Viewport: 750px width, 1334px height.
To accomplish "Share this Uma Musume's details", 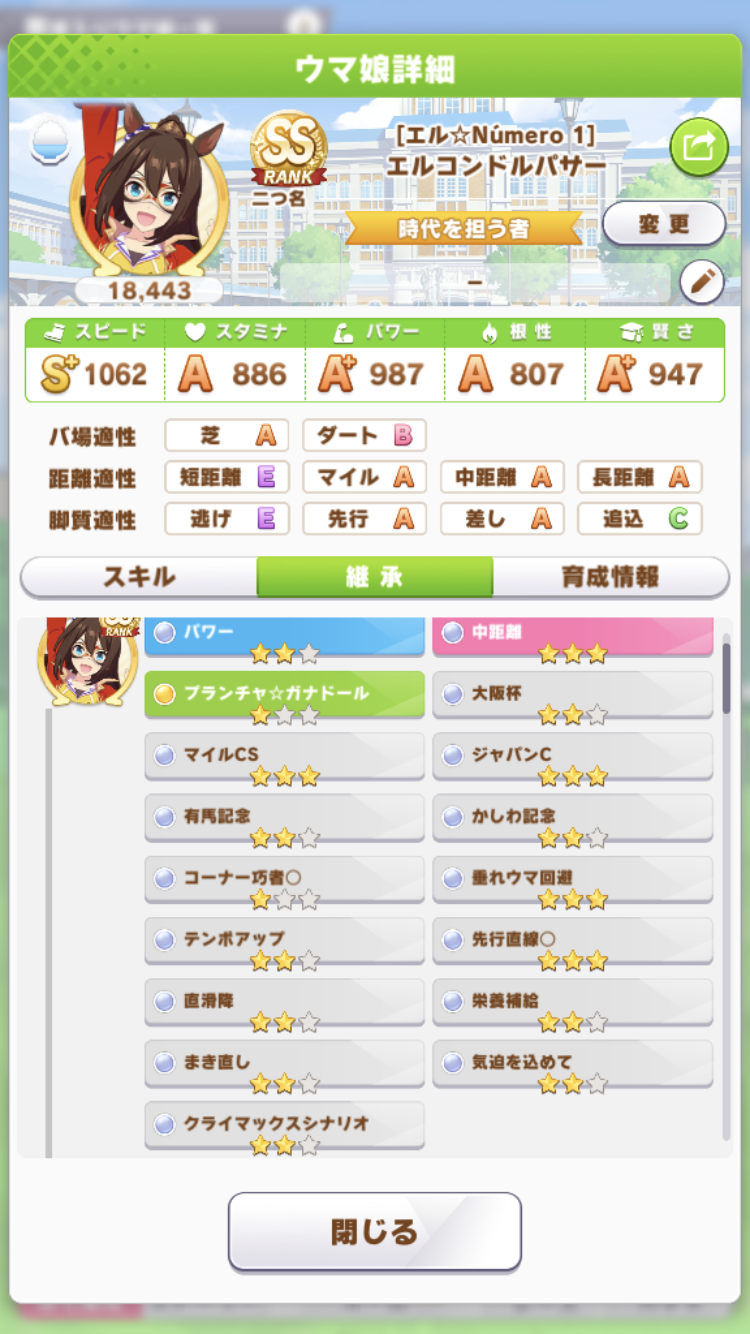I will point(699,147).
